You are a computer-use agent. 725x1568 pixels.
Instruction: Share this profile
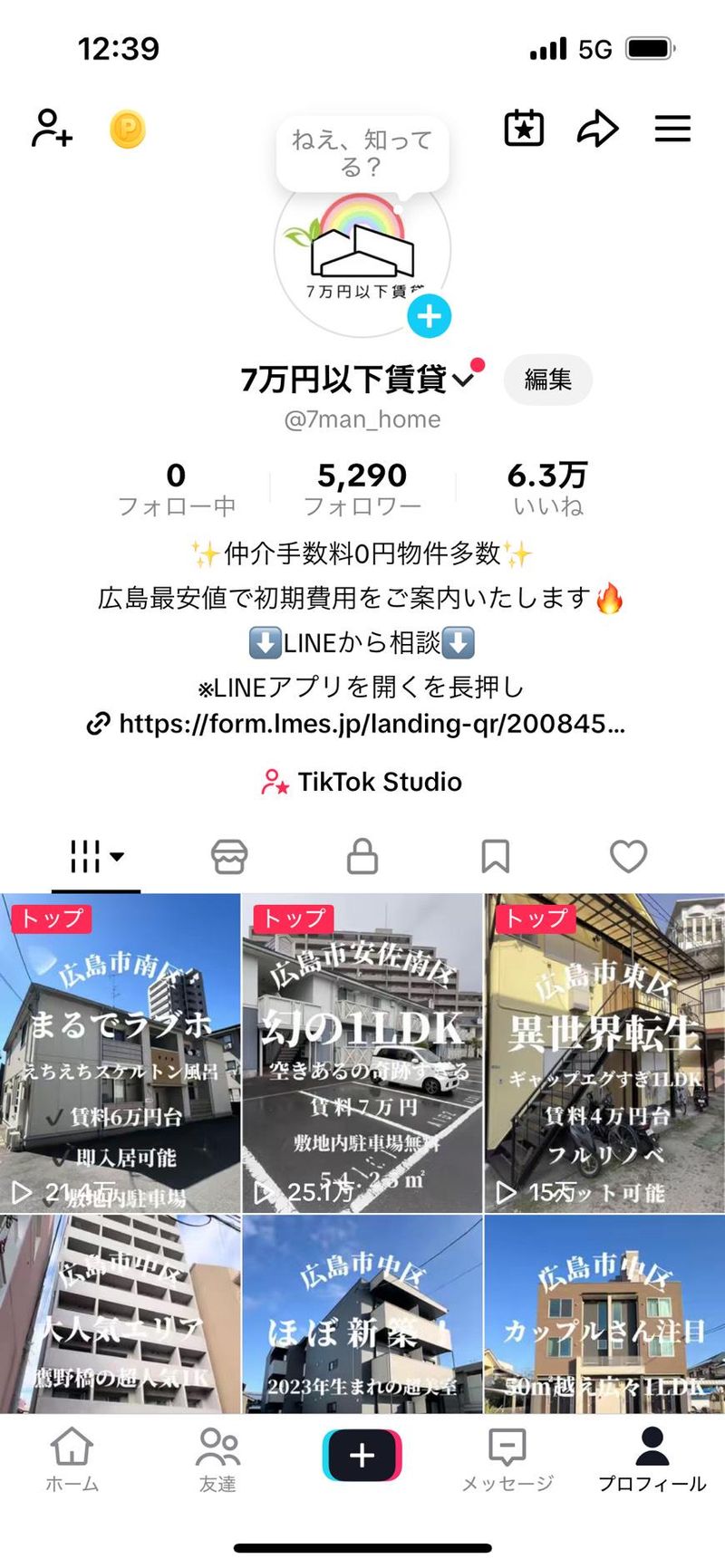[598, 129]
